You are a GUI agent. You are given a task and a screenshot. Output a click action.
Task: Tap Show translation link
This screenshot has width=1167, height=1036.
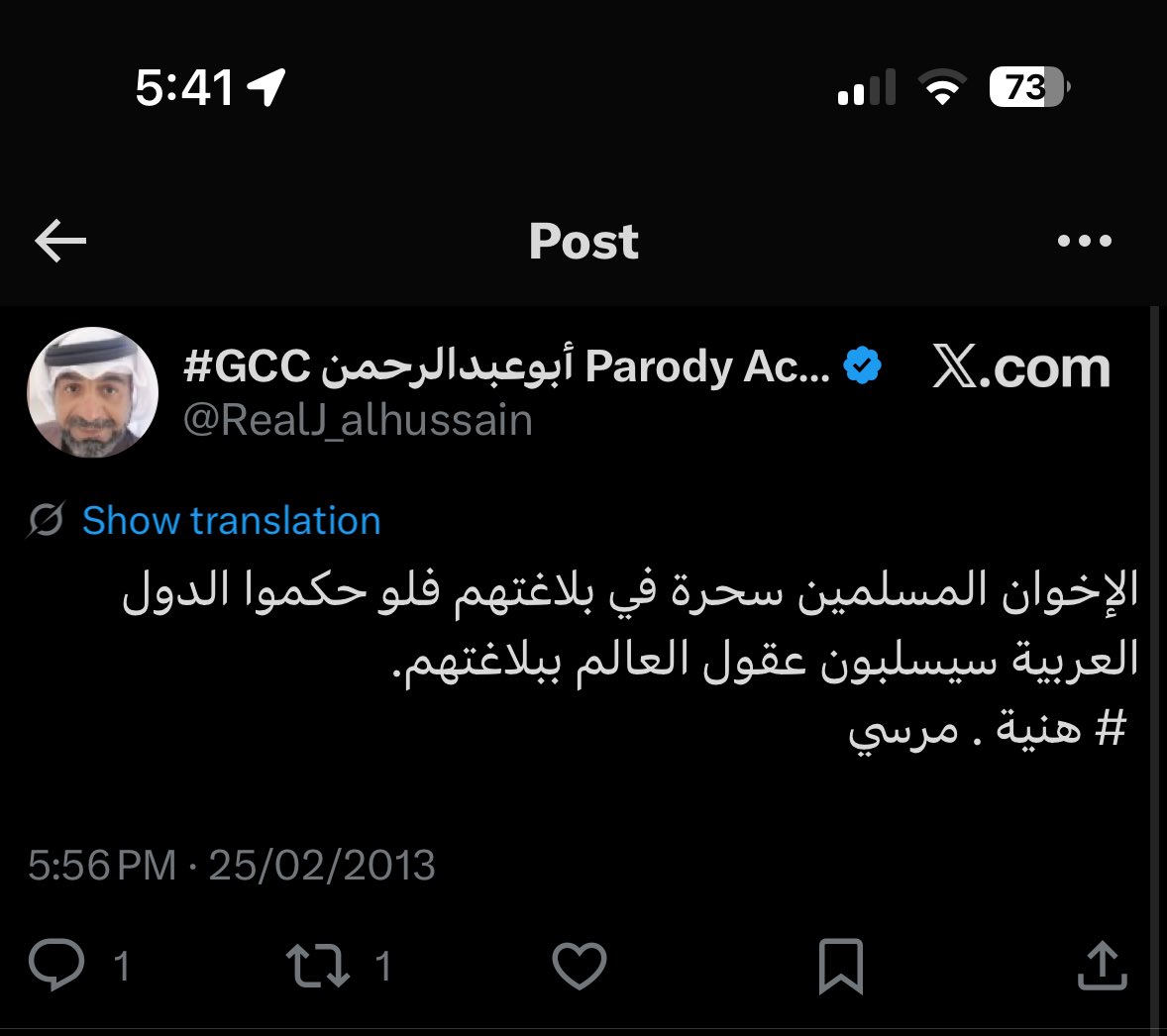click(231, 520)
